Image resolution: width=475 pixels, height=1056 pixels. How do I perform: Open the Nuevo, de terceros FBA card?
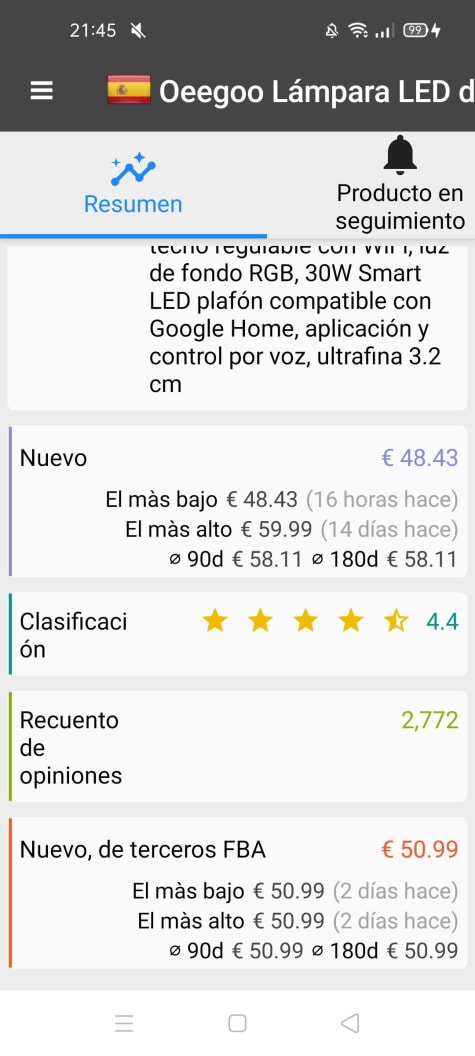coord(238,893)
